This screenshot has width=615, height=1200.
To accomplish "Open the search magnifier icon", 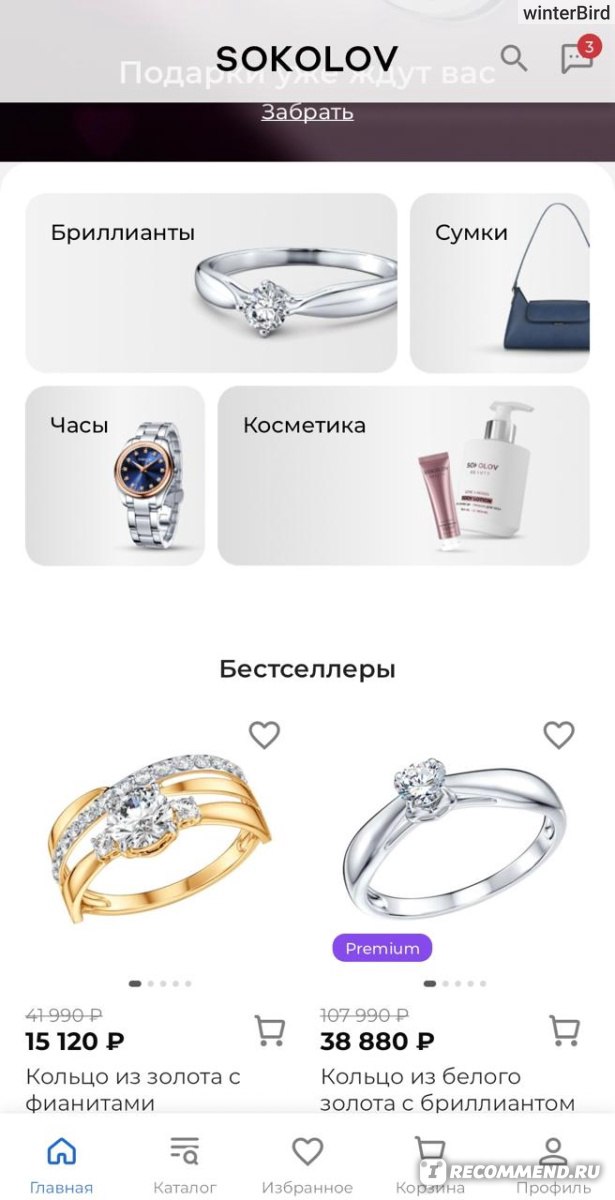I will [x=514, y=58].
